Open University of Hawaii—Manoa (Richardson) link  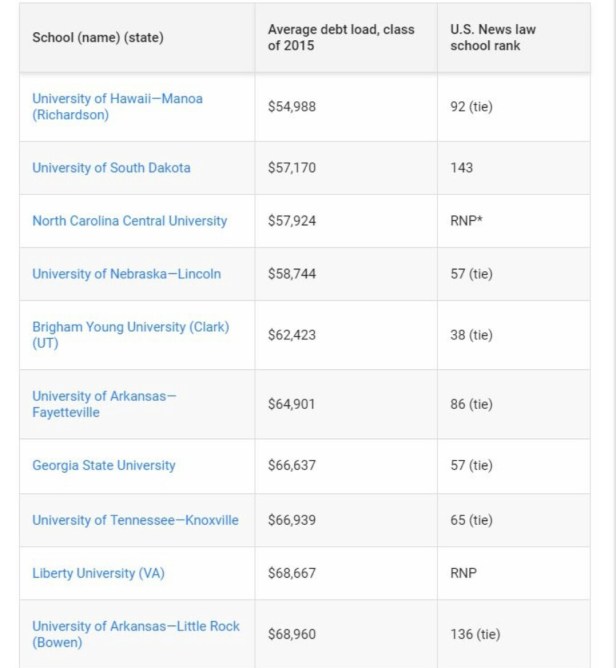pos(117,99)
